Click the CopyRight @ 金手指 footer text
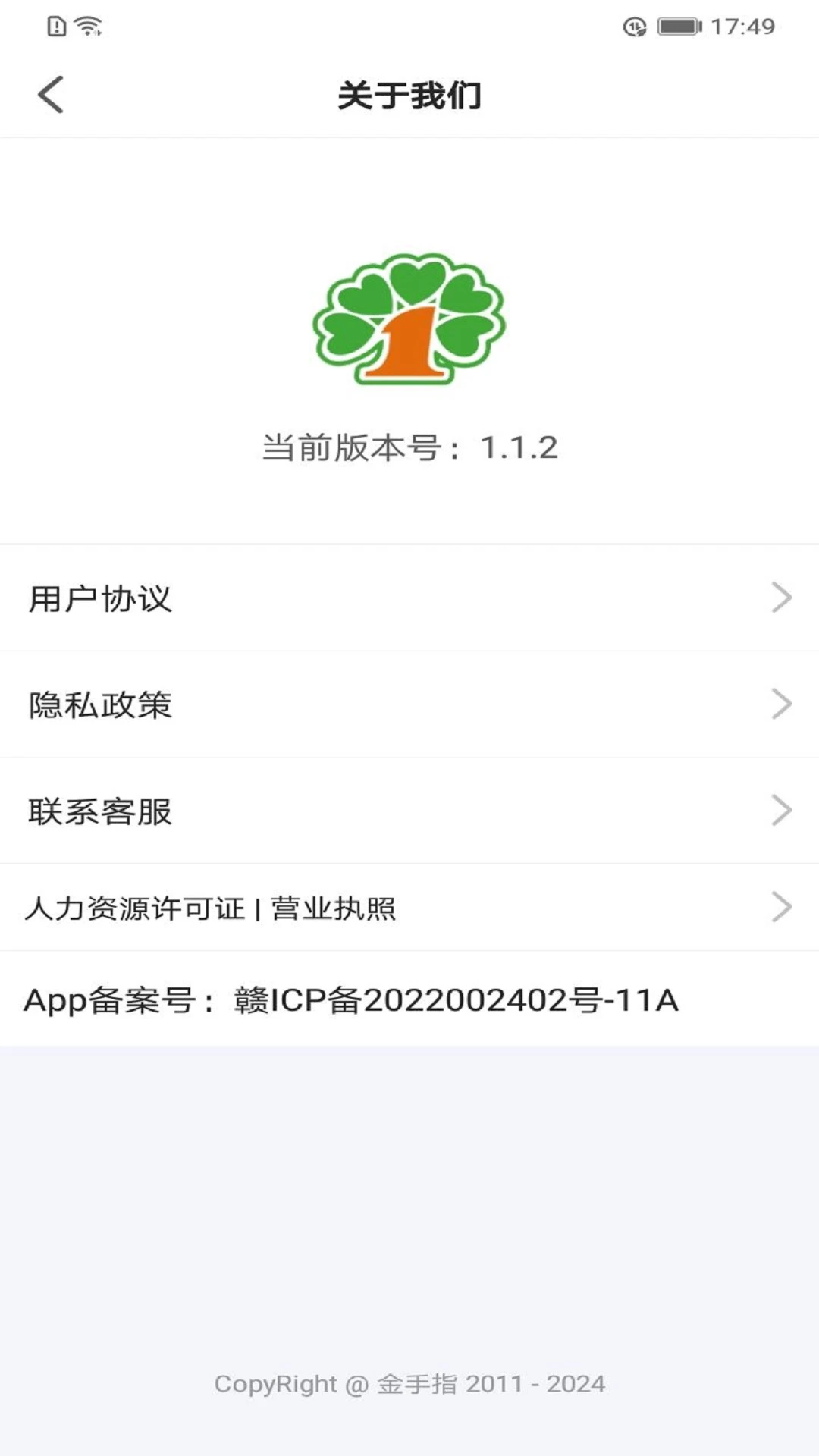819x1456 pixels. coord(410,1383)
